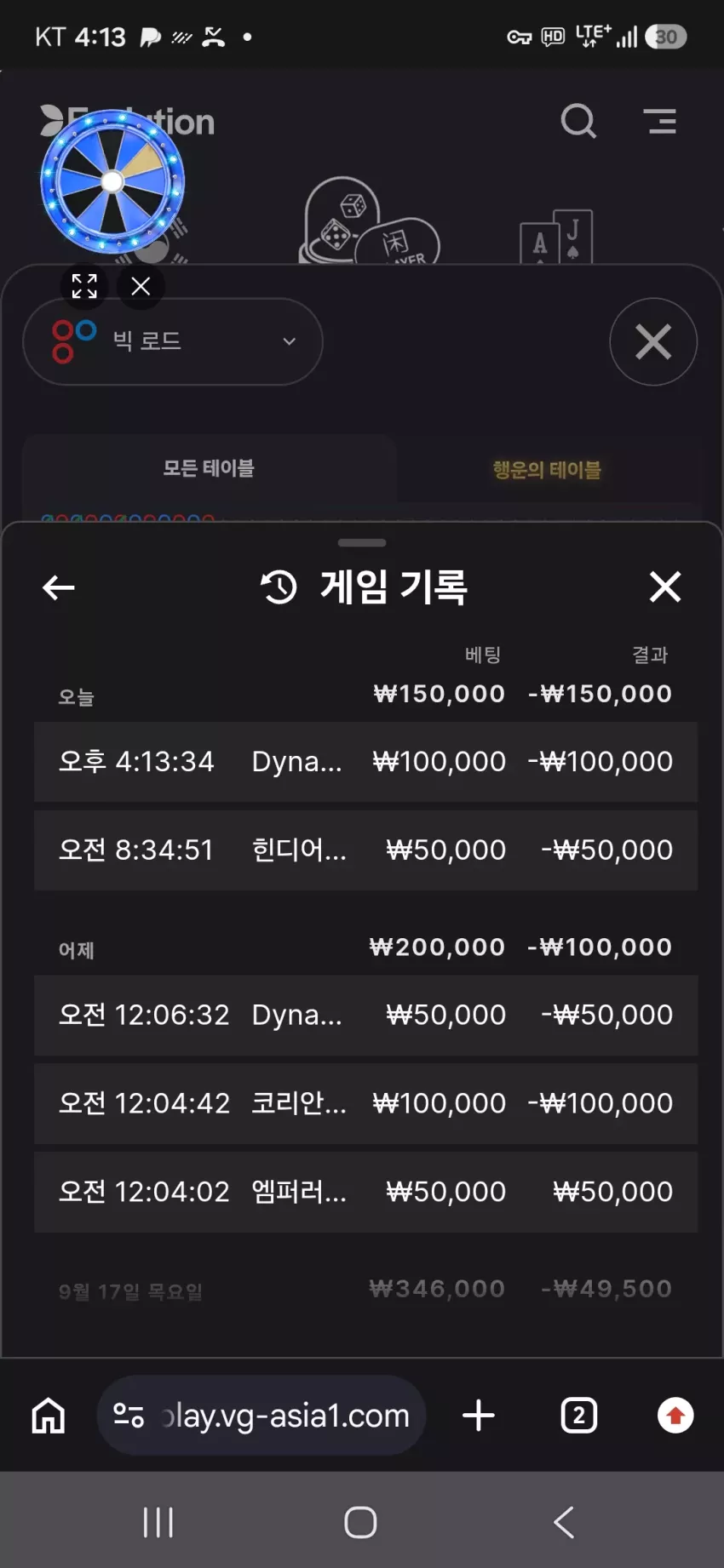Screen dimensions: 724x1568
Task: Tap the system back button
Action: pyautogui.click(x=564, y=1522)
